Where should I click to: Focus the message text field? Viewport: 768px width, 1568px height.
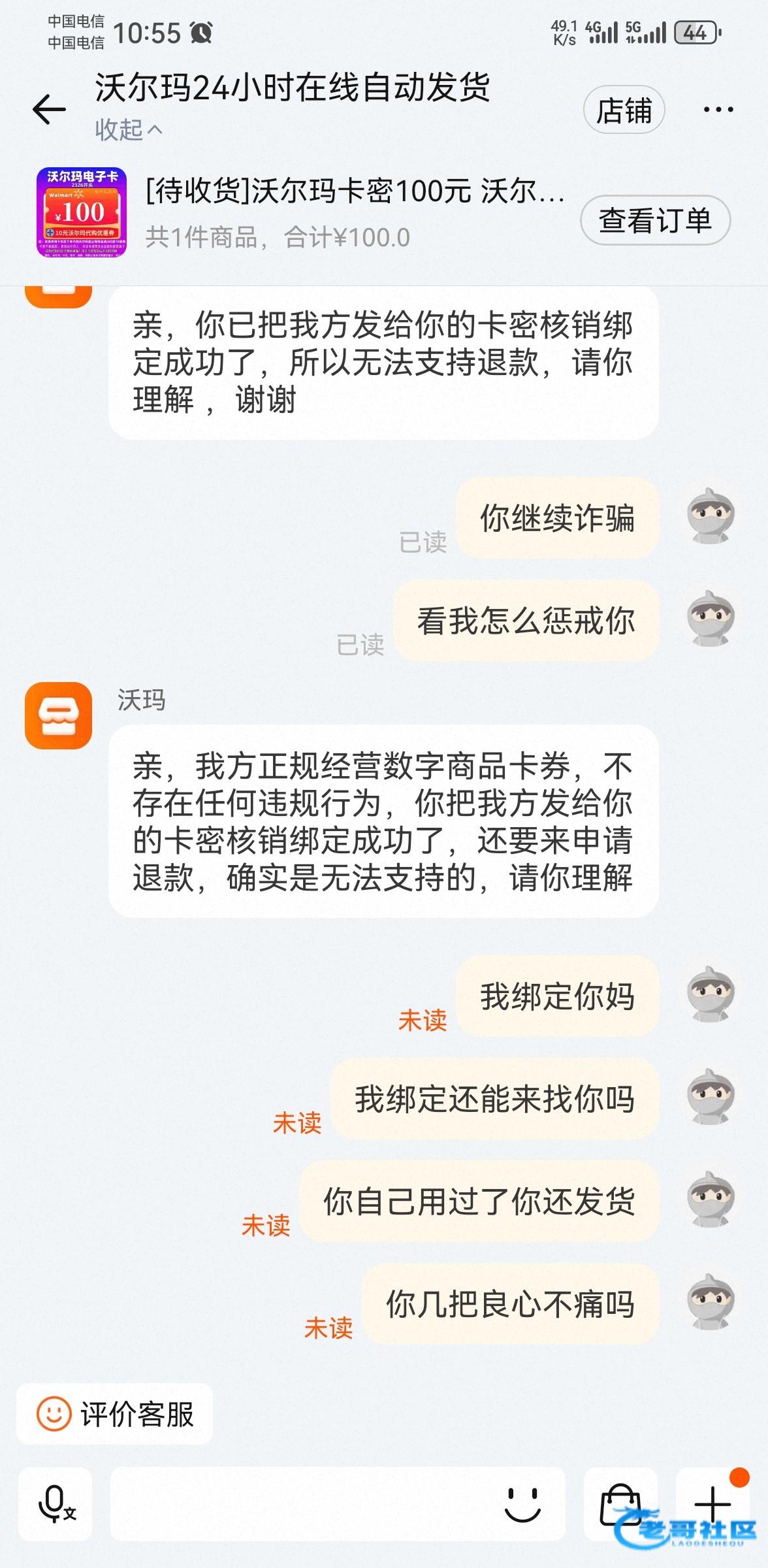coord(300,1504)
